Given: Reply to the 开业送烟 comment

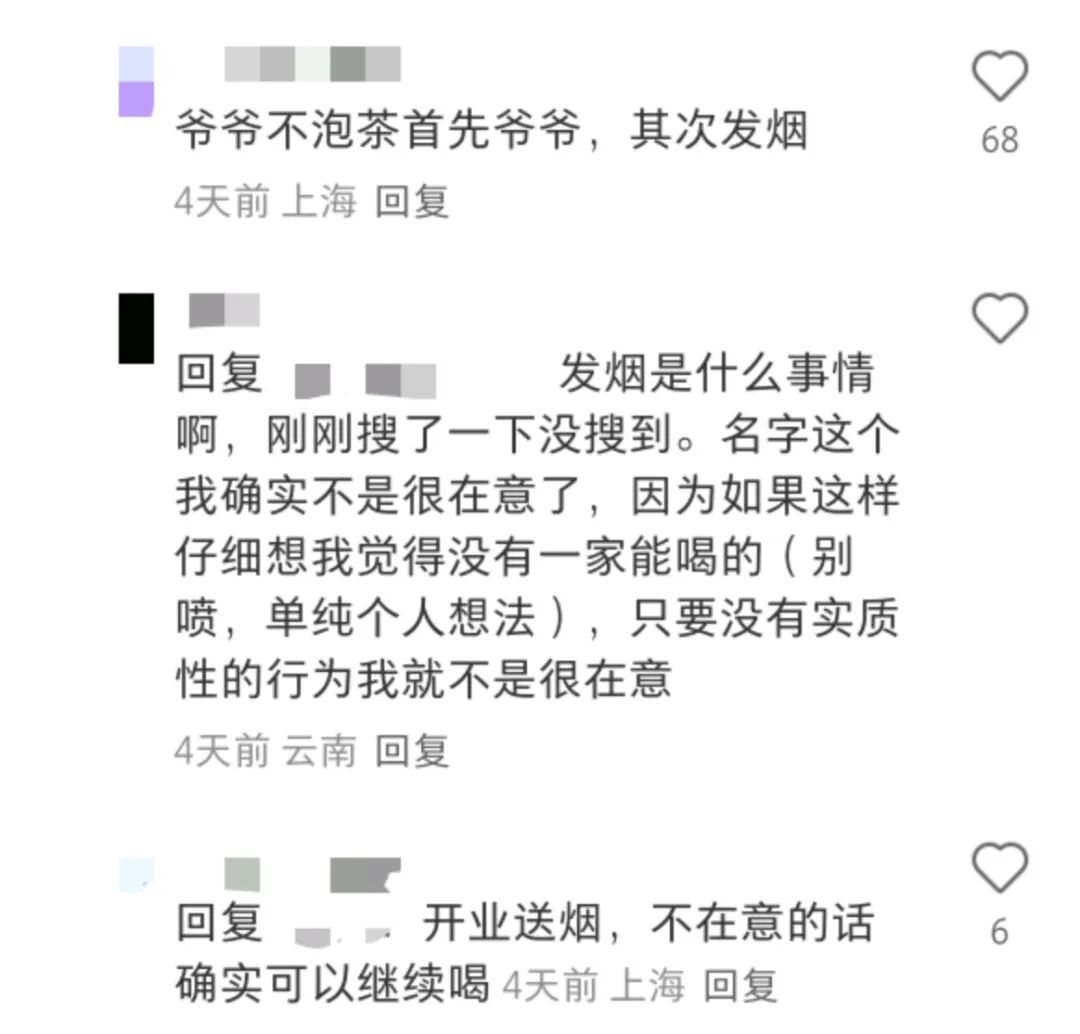Looking at the screenshot, I should pyautogui.click(x=740, y=987).
